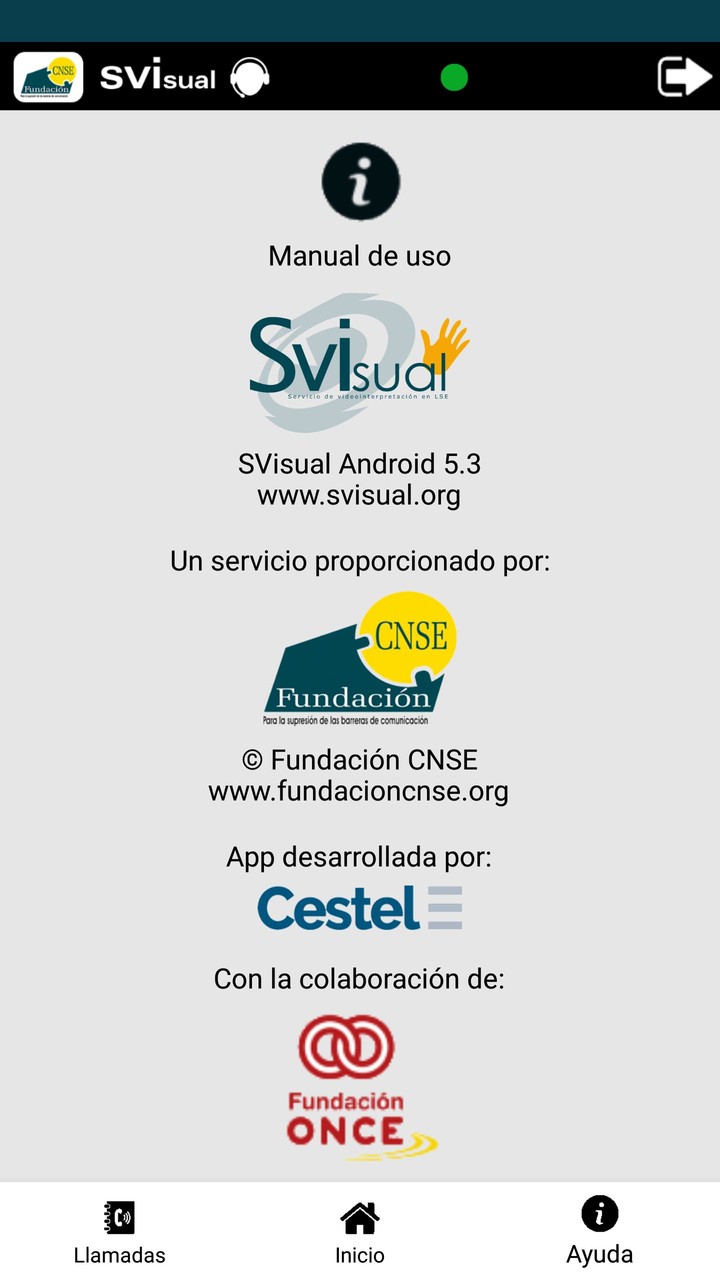The image size is (720, 1280).
Task: Select the SVisual wordmark in the top bar
Action: coord(158,75)
